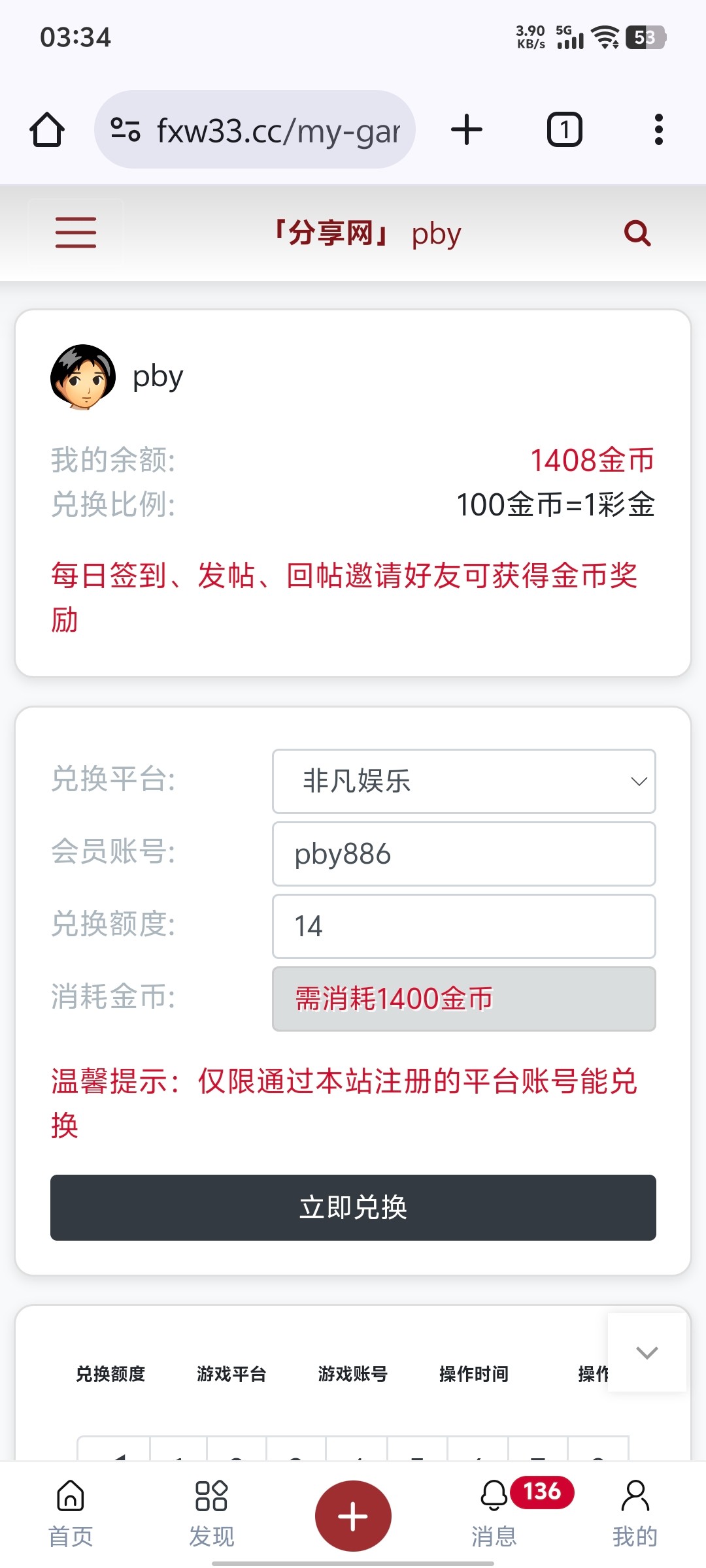Image resolution: width=706 pixels, height=1568 pixels.
Task: Open the site search magnifier
Action: 637,233
